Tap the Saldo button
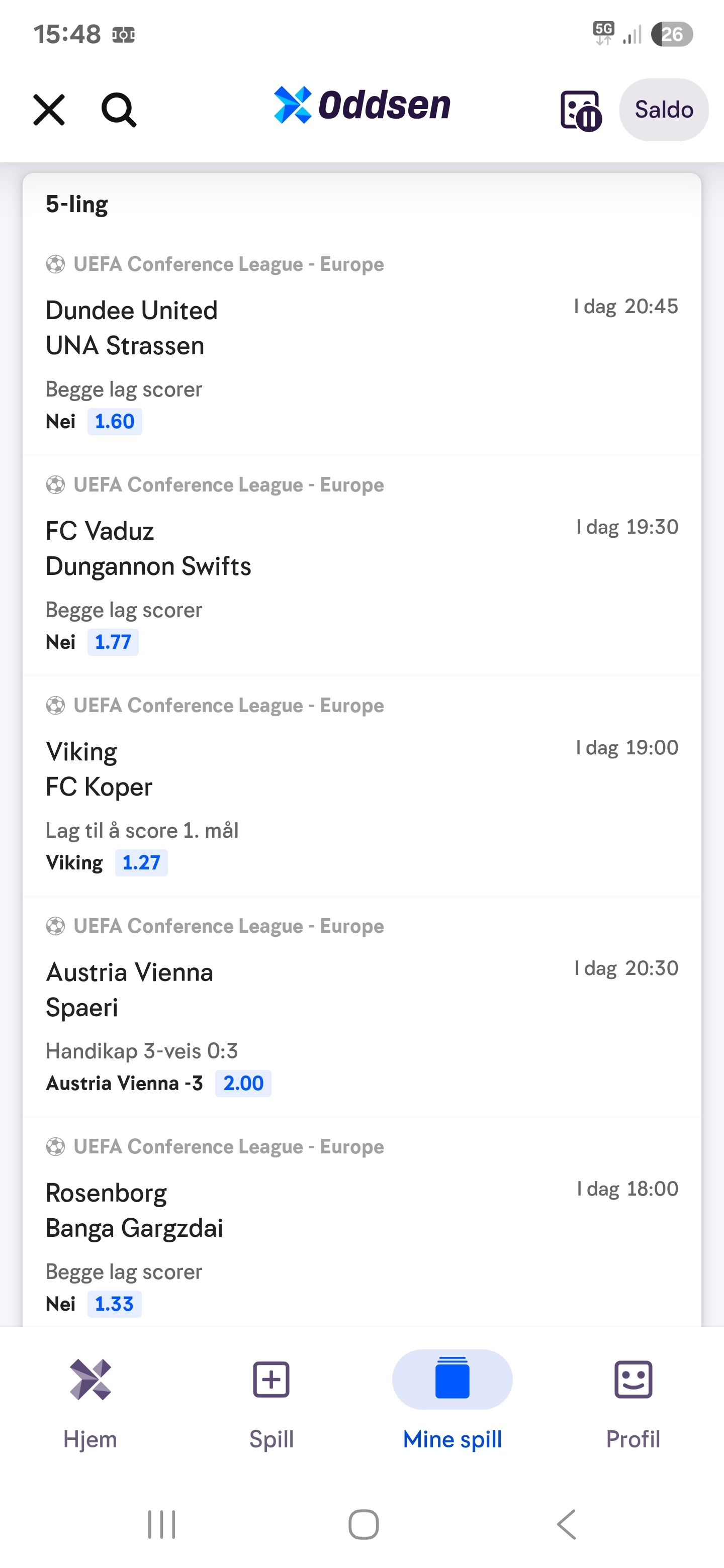 (664, 110)
